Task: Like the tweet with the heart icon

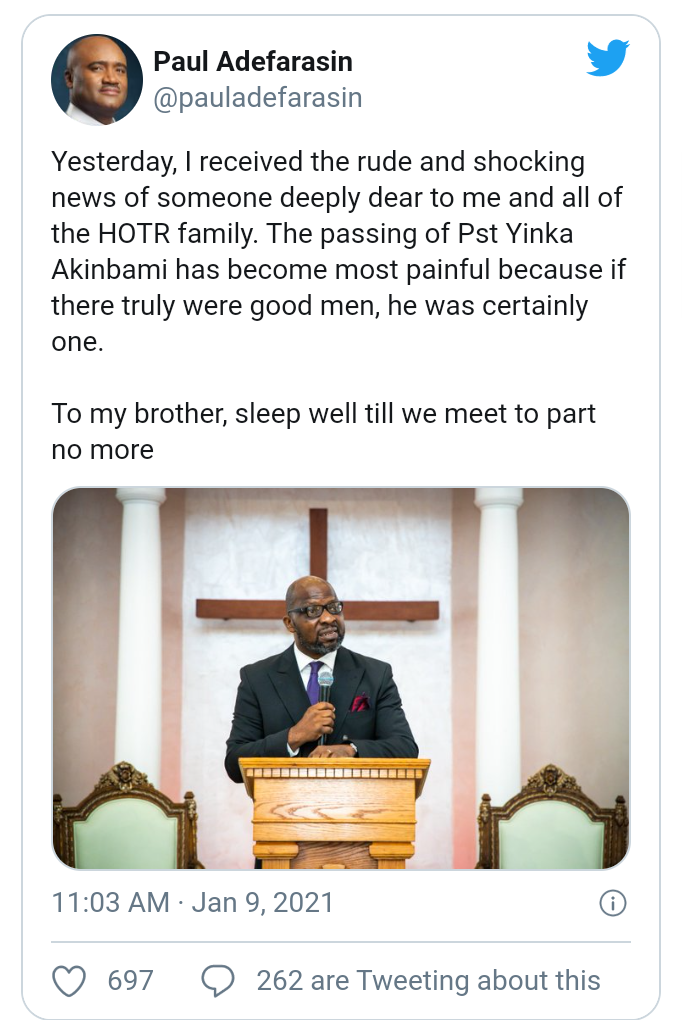Action: [69, 980]
